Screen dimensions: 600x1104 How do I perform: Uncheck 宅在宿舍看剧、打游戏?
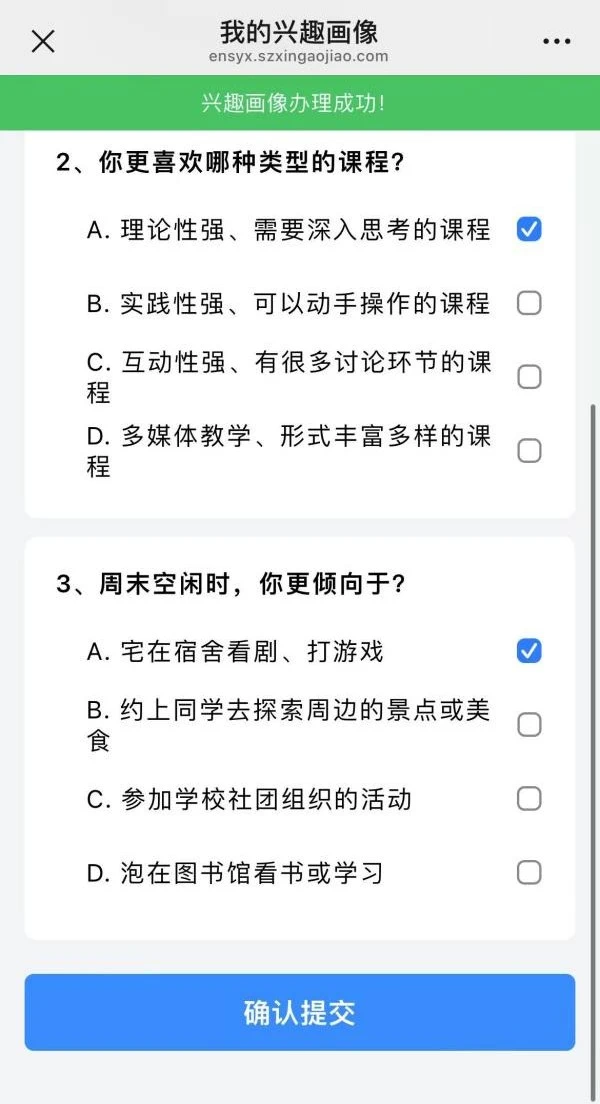click(529, 651)
